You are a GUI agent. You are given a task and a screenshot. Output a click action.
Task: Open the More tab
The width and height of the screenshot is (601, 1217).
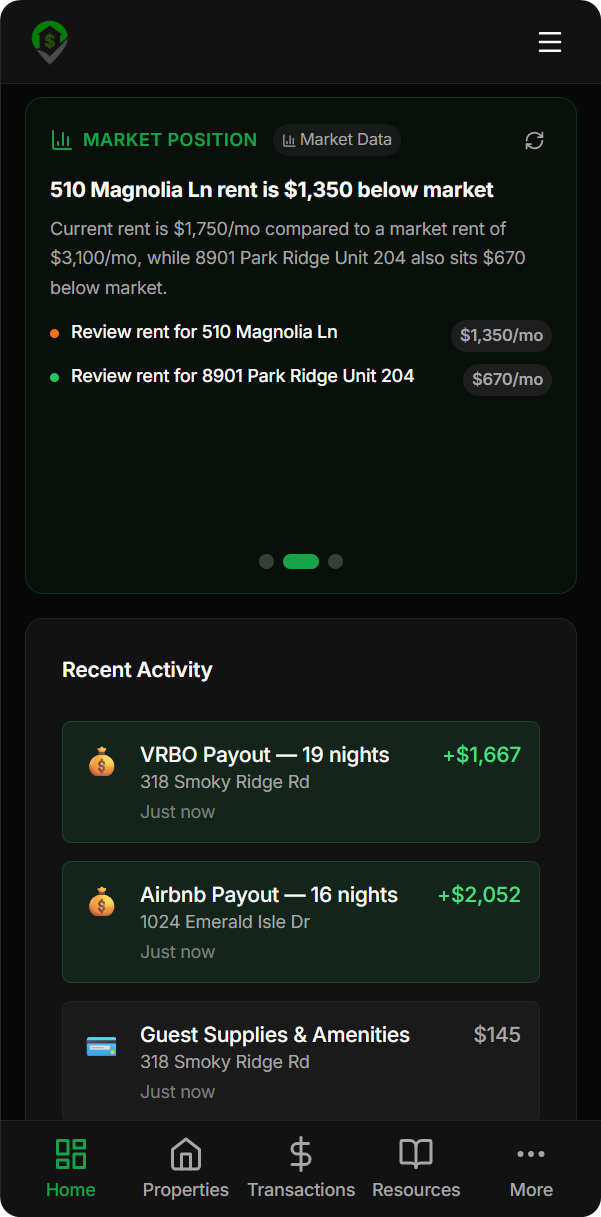pos(531,1168)
